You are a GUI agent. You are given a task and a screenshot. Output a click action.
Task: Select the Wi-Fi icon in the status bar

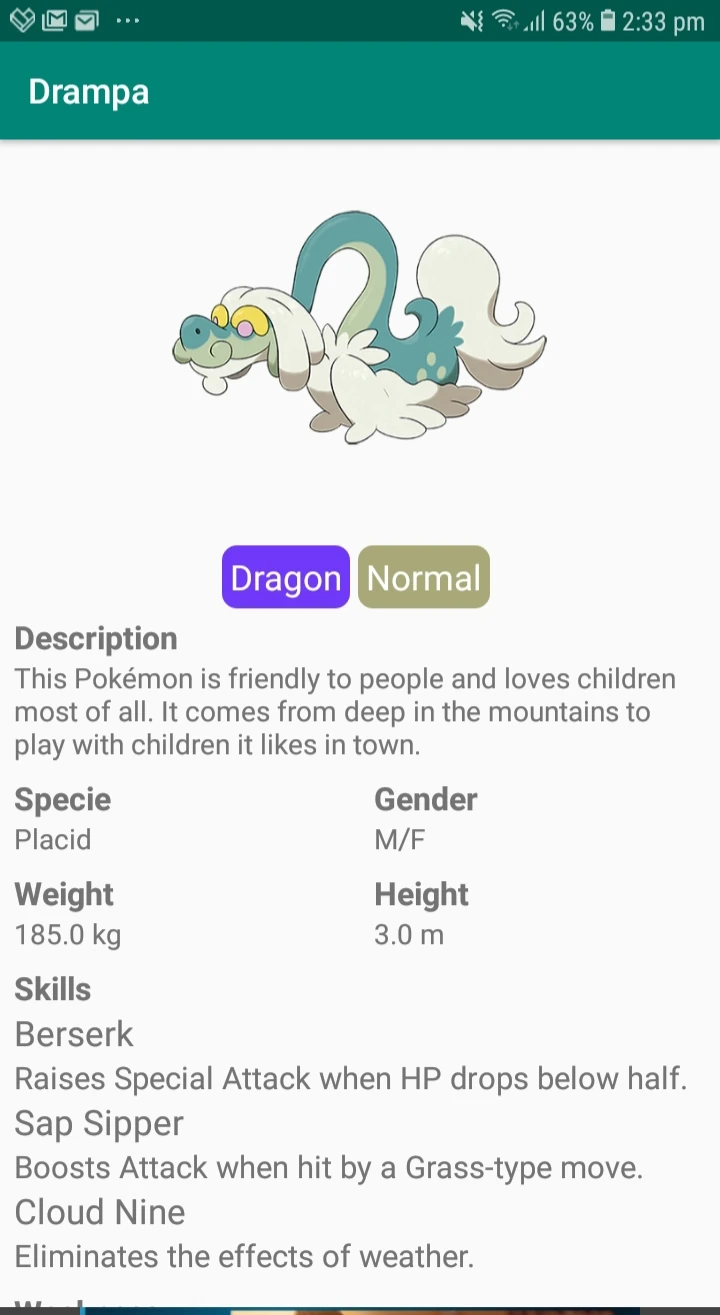coord(506,19)
